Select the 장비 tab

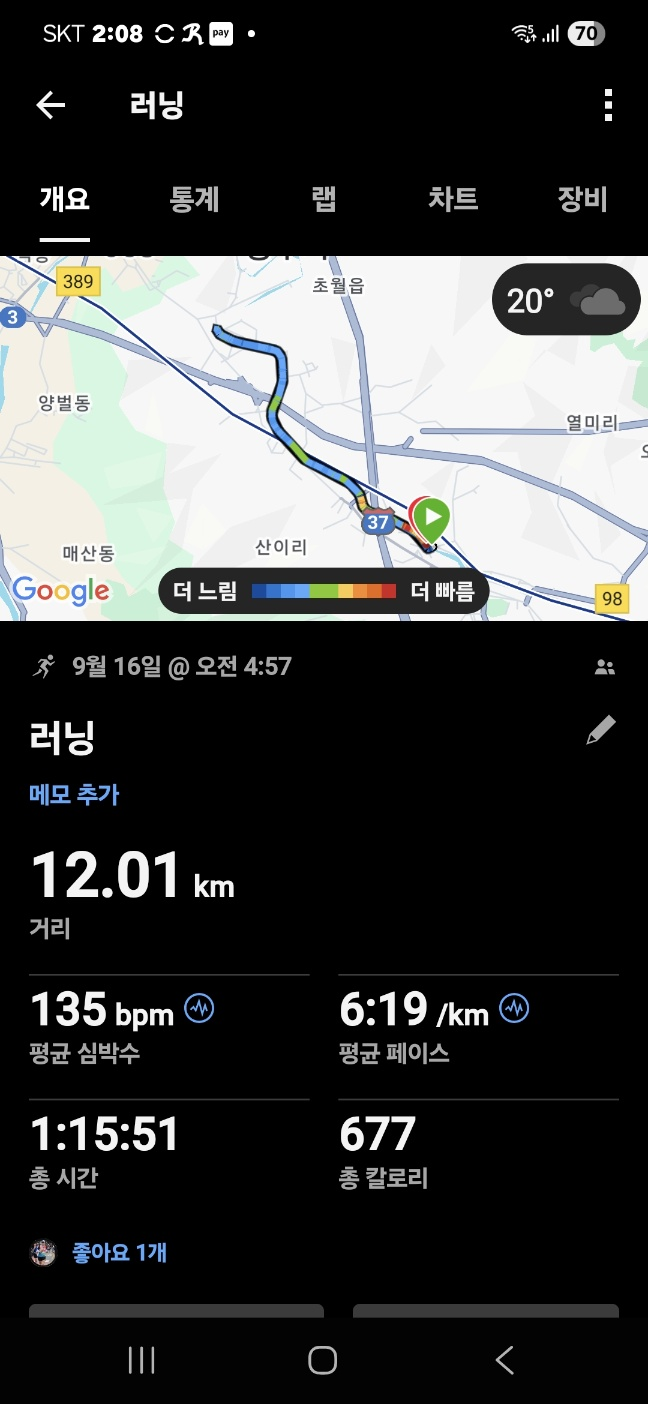point(582,199)
